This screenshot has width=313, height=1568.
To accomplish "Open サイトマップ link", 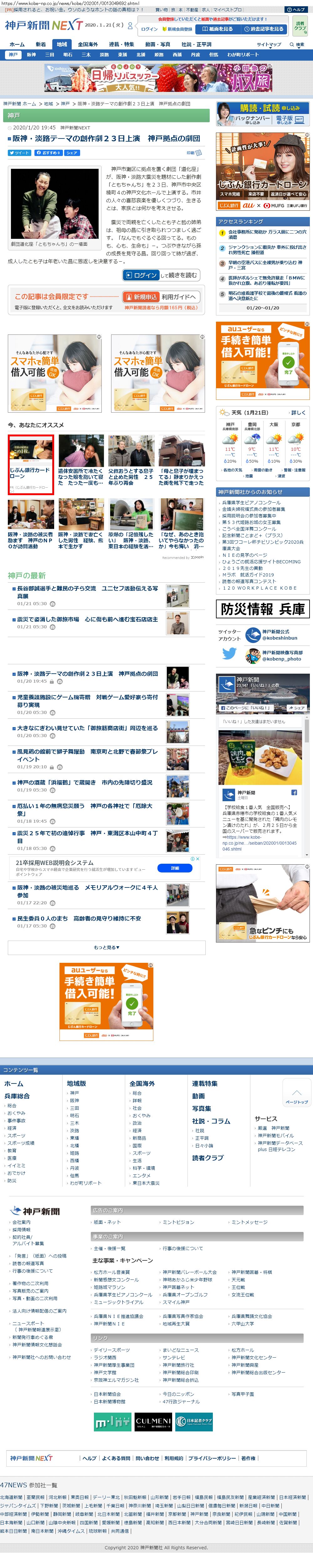I will pos(269,44).
